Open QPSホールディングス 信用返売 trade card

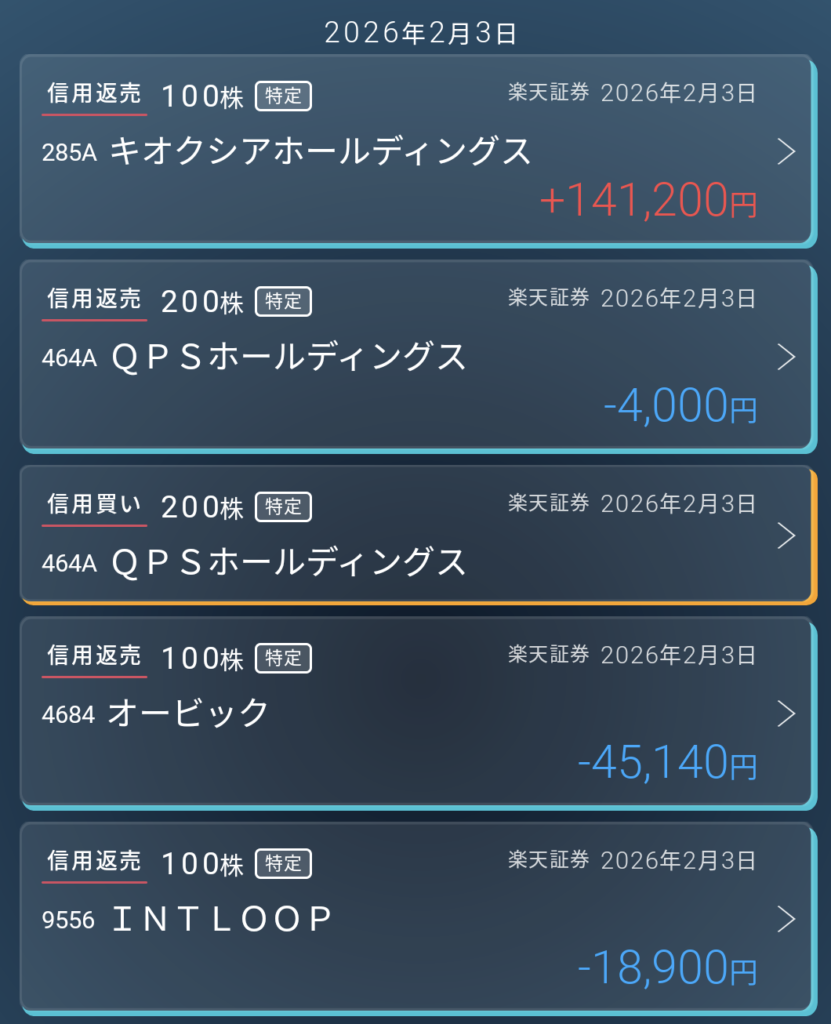(414, 355)
